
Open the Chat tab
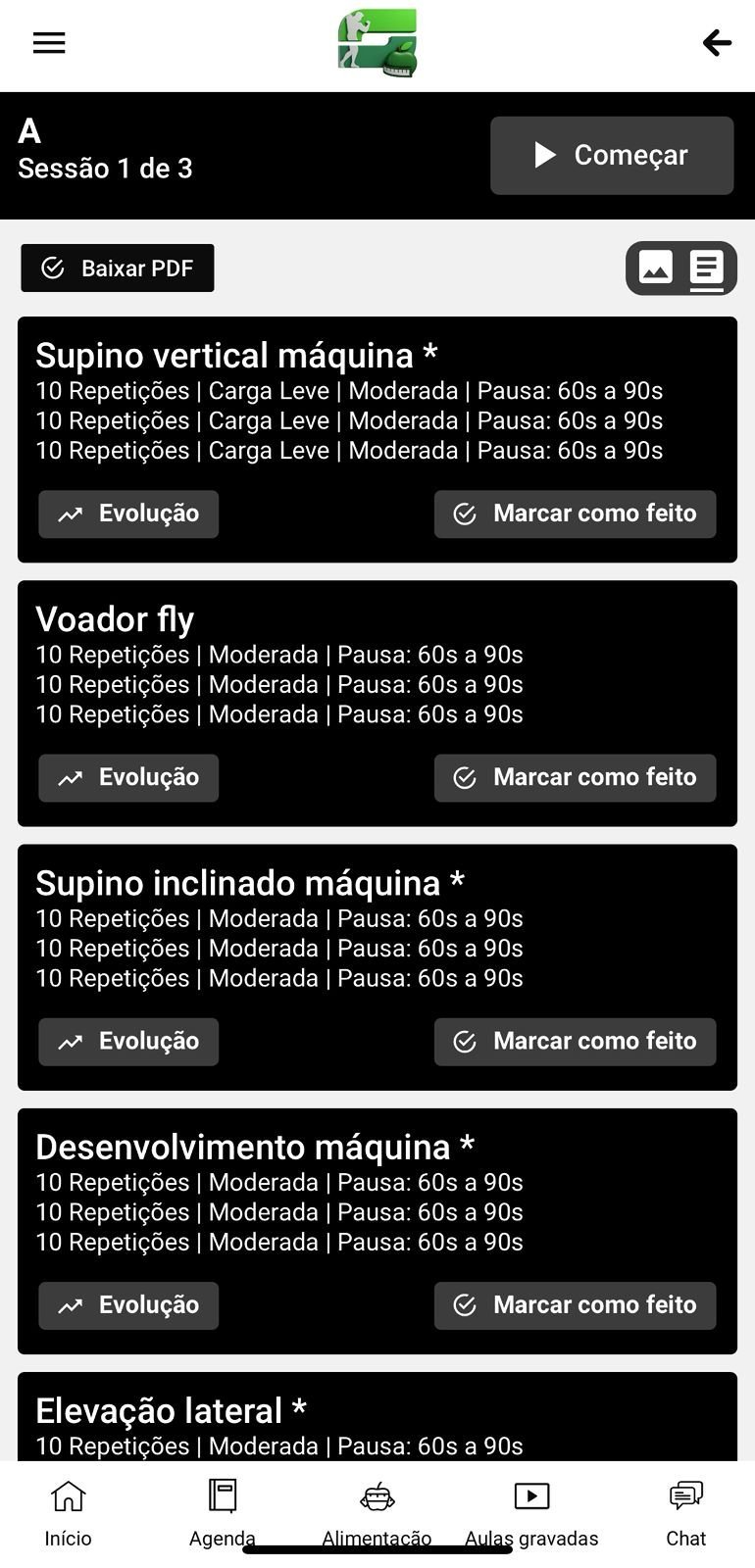[x=685, y=1513]
